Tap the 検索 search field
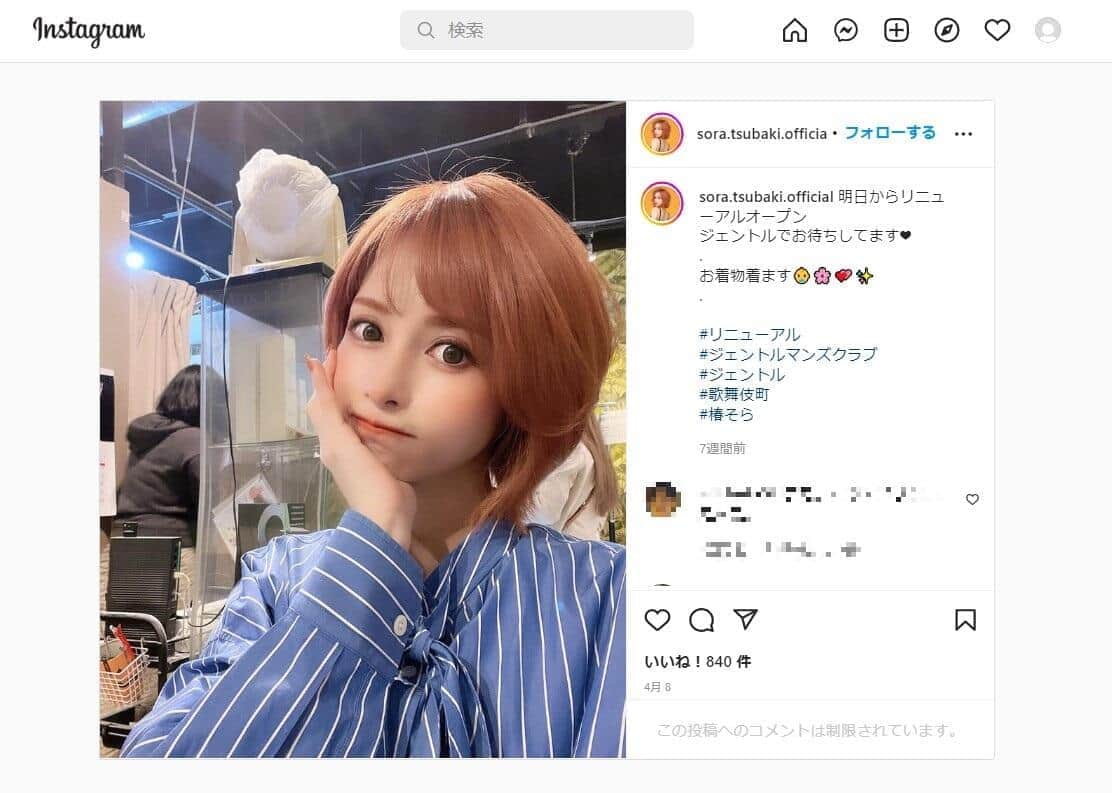Image resolution: width=1112 pixels, height=793 pixels. tap(546, 30)
